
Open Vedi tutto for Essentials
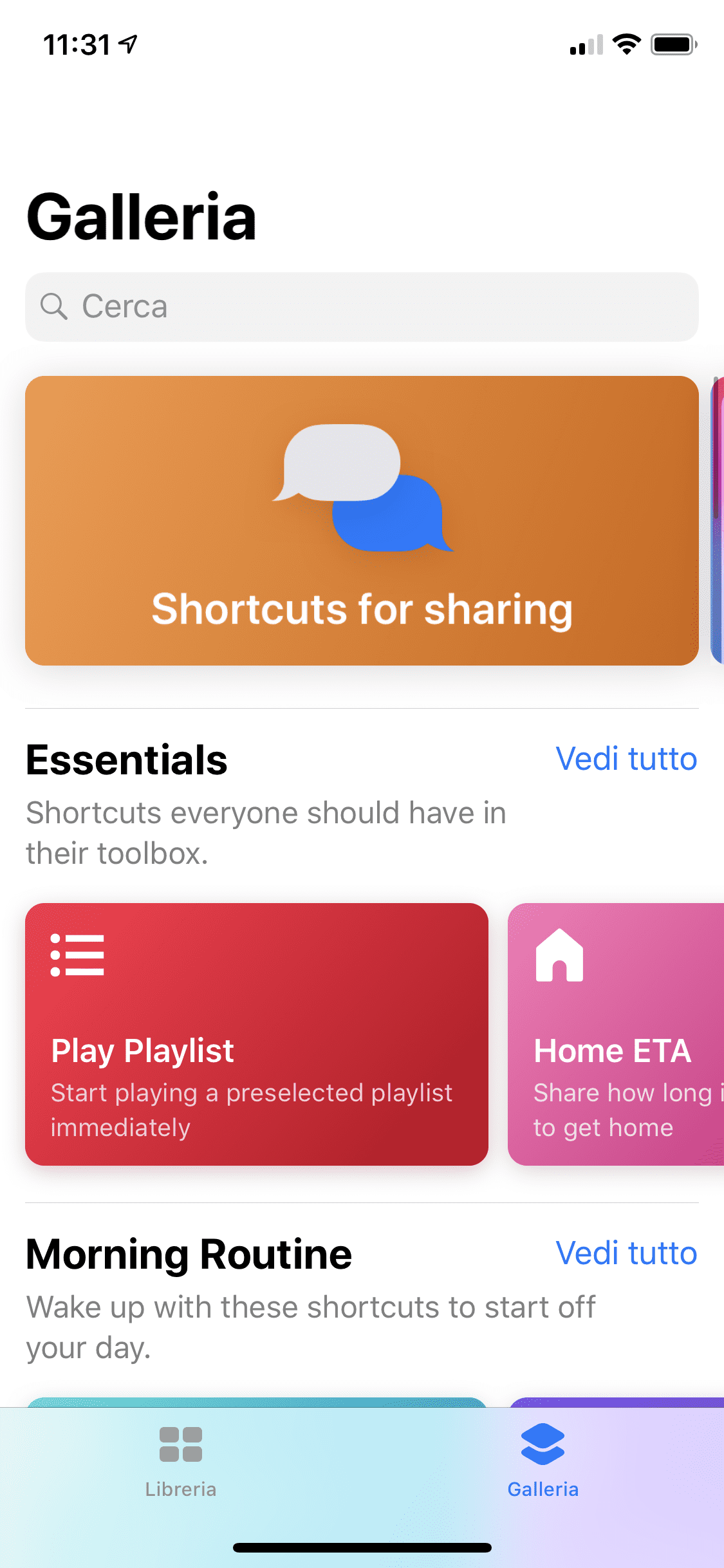point(626,759)
